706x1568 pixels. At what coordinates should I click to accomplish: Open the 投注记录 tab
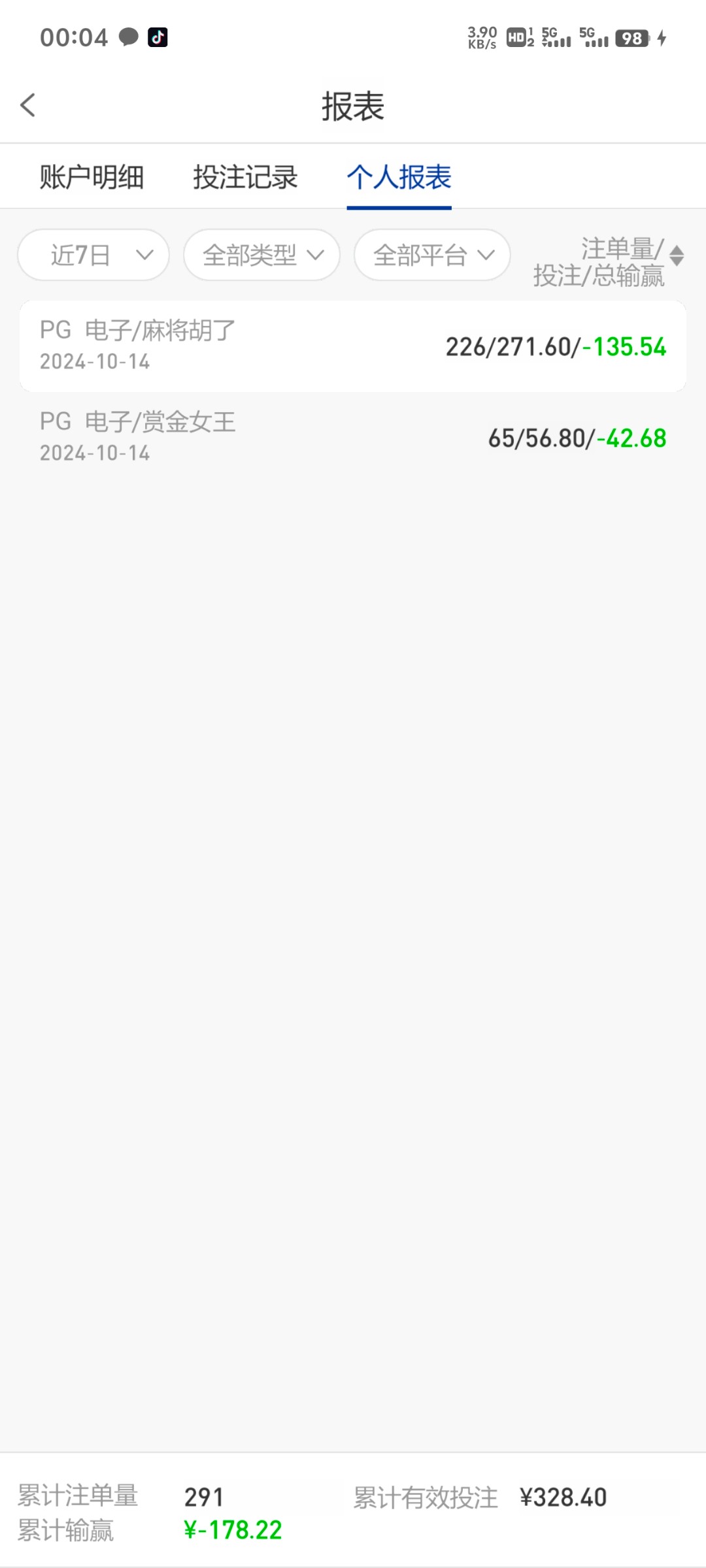tap(245, 177)
